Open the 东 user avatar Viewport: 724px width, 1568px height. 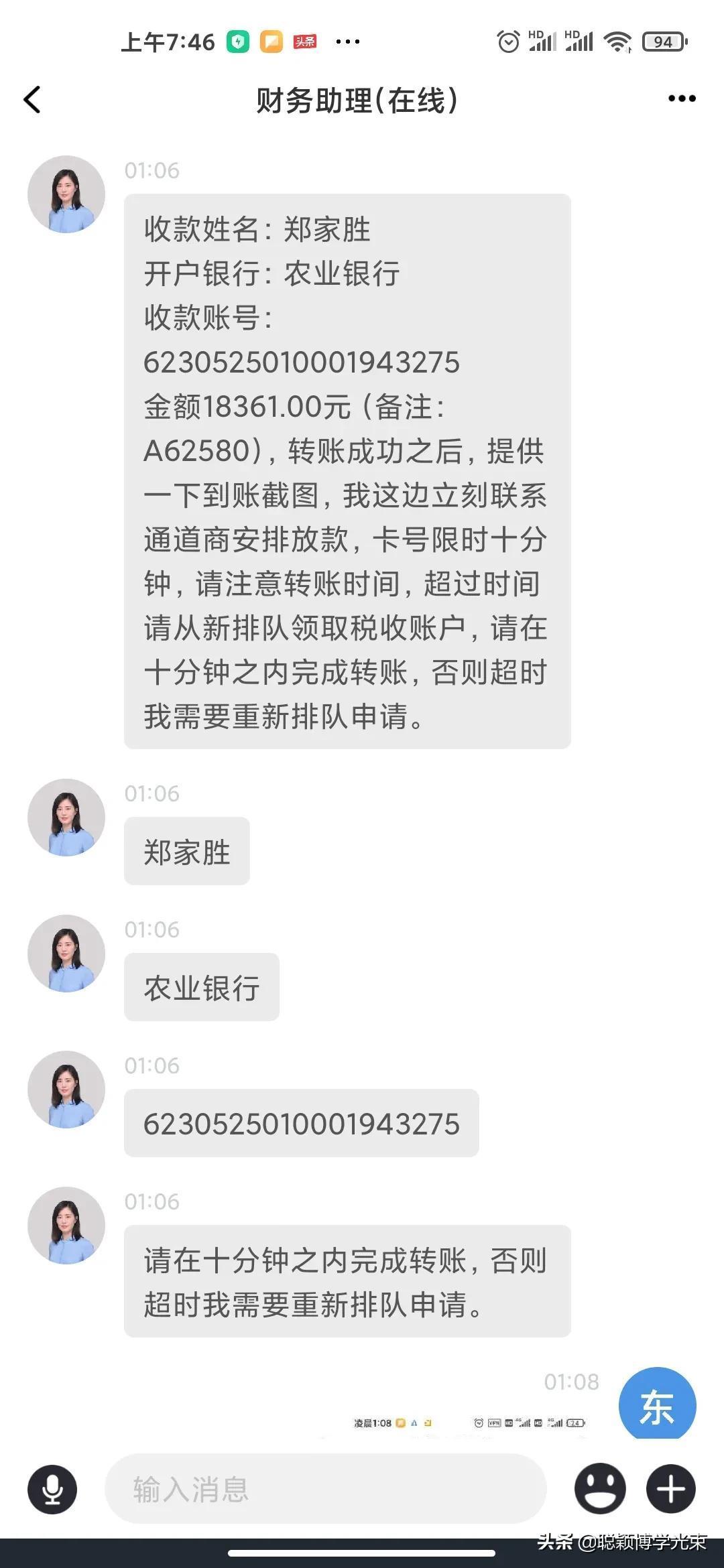click(657, 1404)
